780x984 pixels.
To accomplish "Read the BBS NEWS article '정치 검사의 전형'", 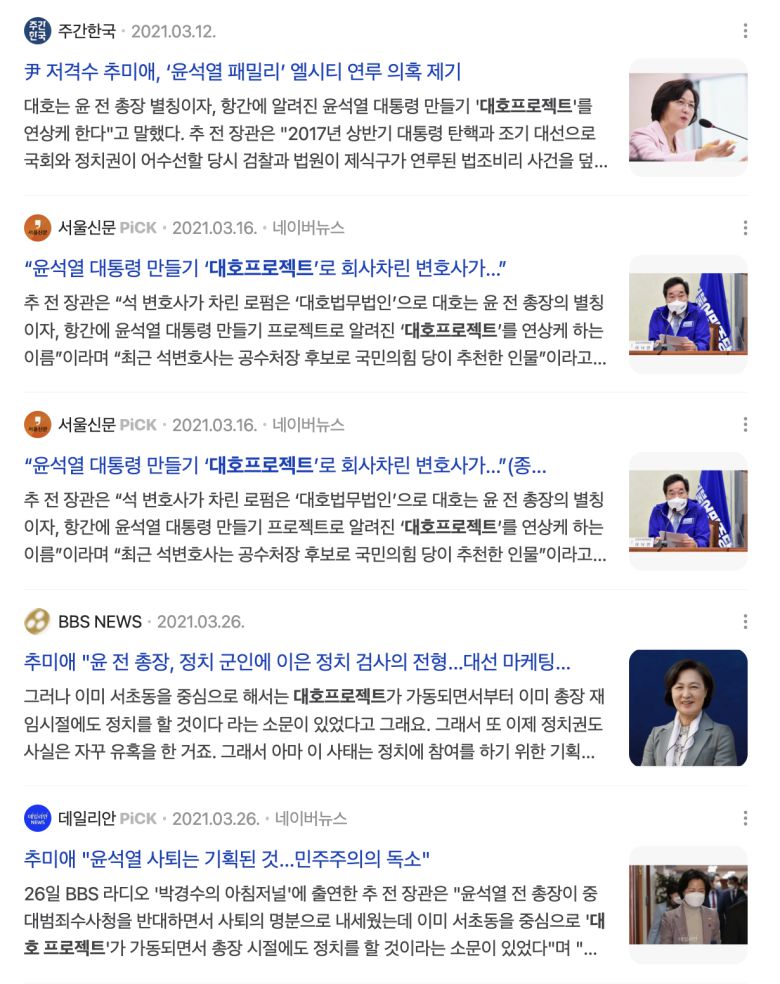I will coord(297,662).
